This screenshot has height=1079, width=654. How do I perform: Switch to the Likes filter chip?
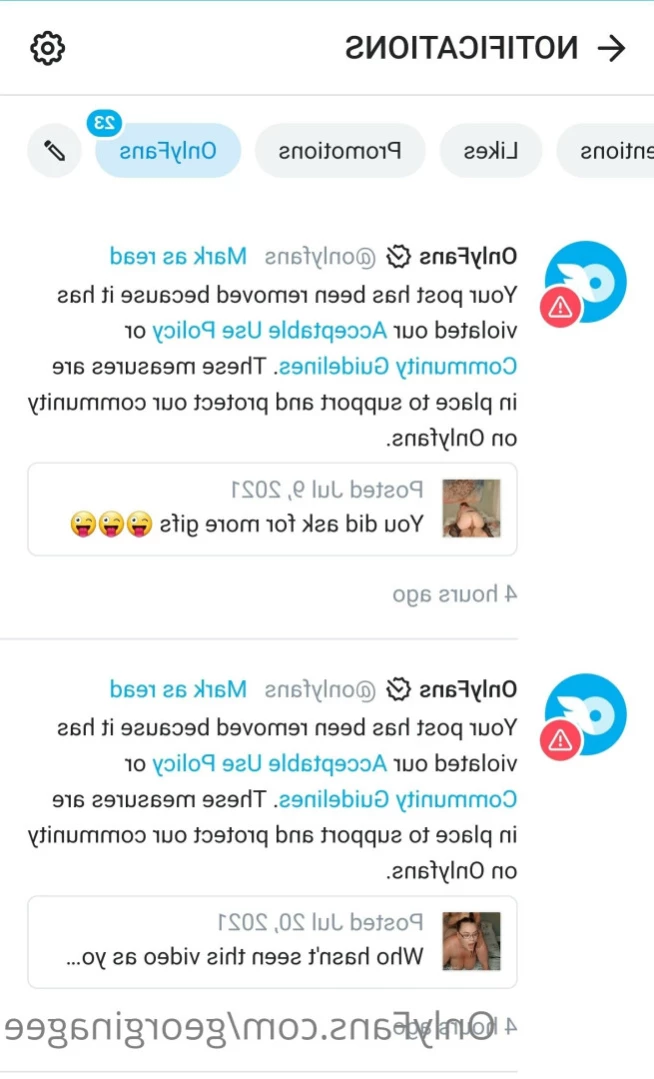point(490,151)
